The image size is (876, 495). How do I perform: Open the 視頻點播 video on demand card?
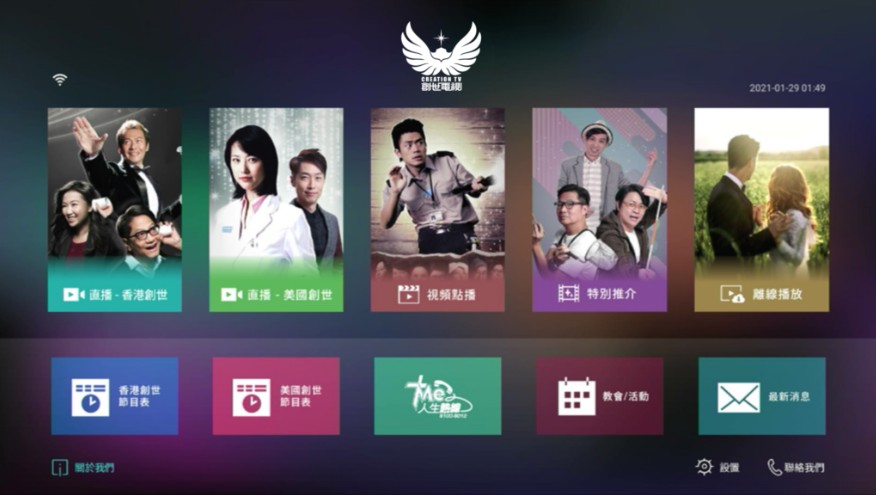tap(437, 209)
